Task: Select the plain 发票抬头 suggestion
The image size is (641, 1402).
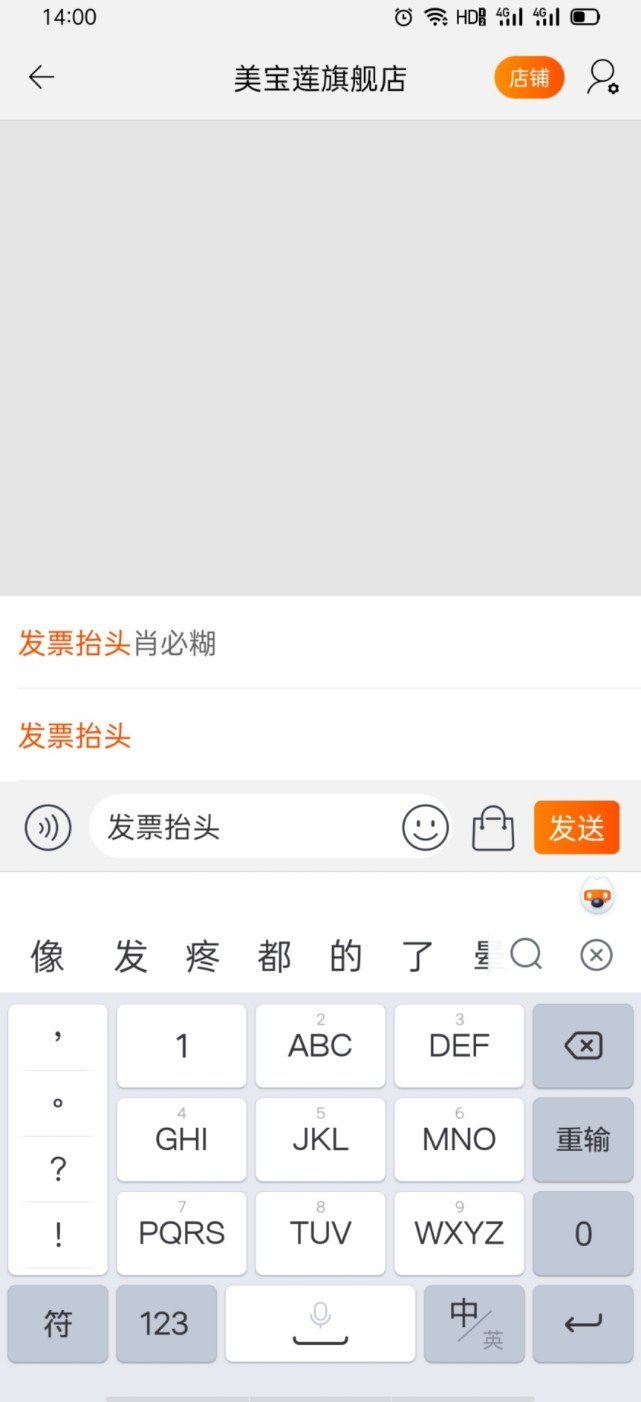Action: pyautogui.click(x=75, y=737)
